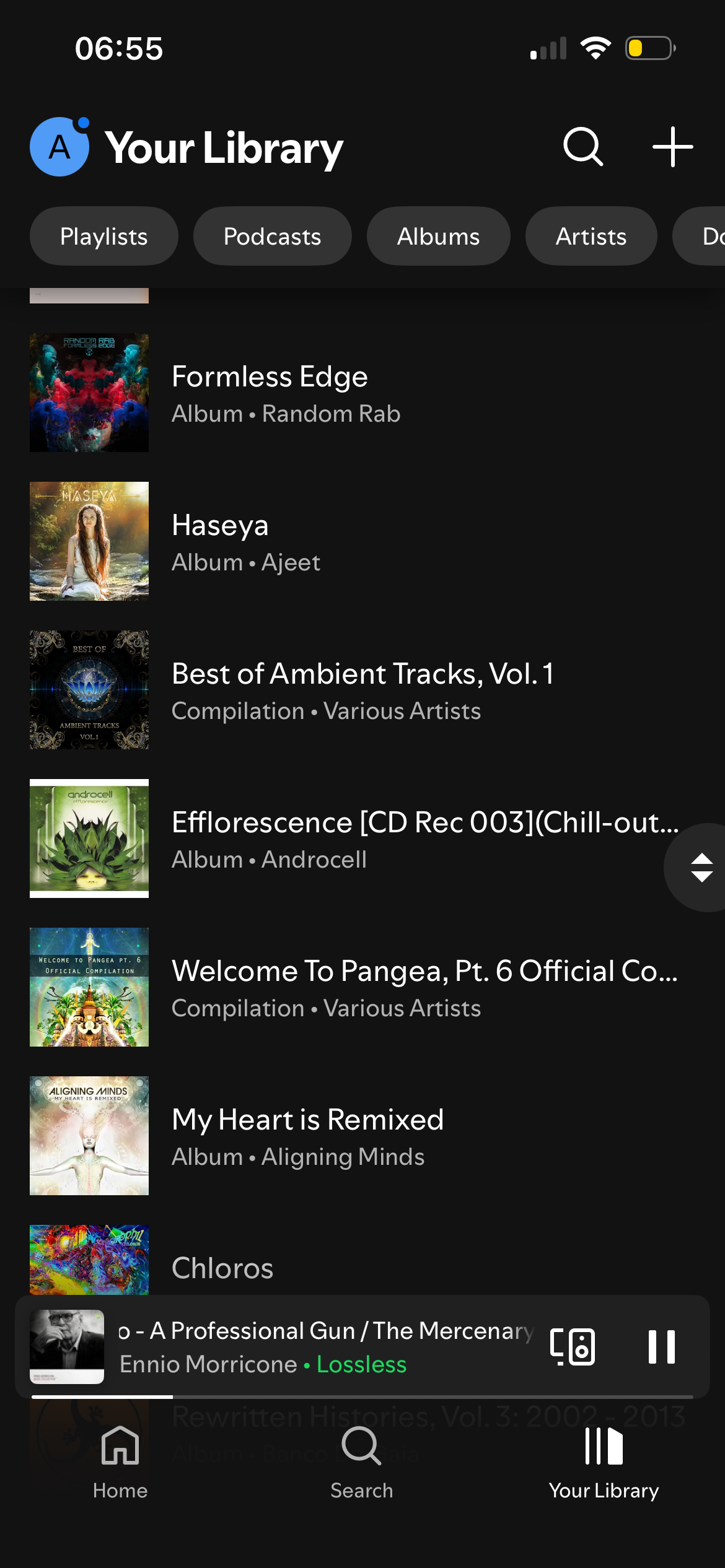
Task: Open the profile avatar
Action: click(59, 147)
